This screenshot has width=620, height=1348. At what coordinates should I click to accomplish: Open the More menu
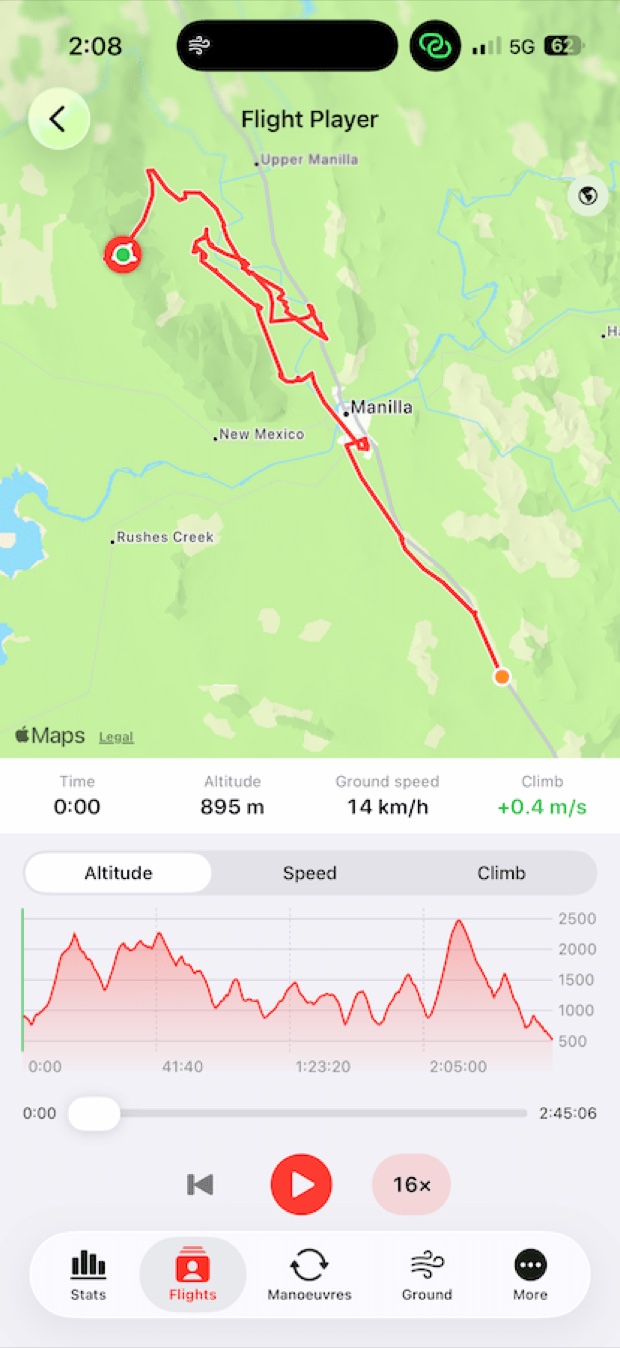click(x=531, y=1275)
